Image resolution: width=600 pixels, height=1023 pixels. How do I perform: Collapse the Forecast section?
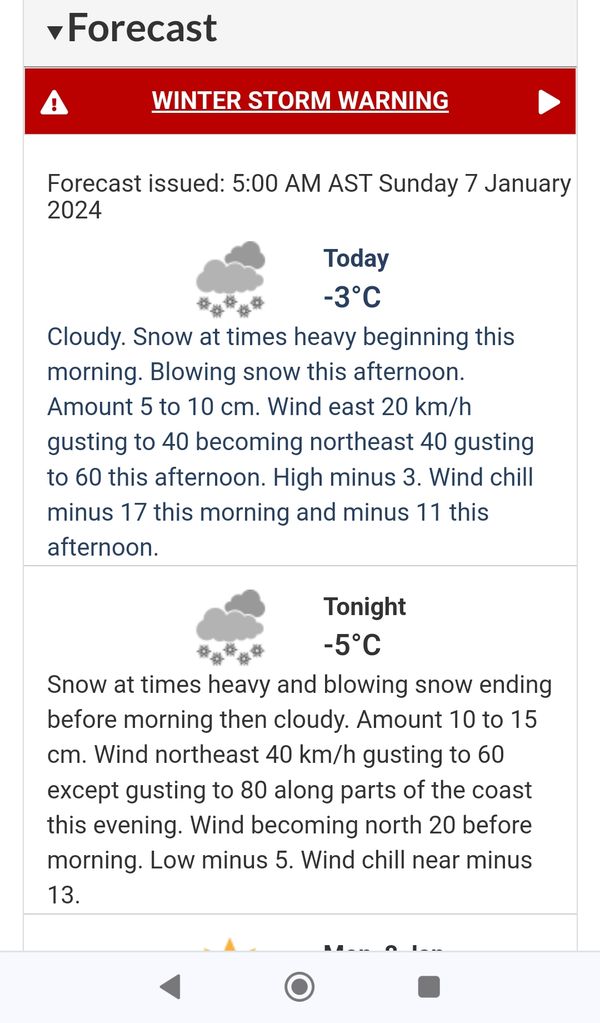pyautogui.click(x=132, y=29)
